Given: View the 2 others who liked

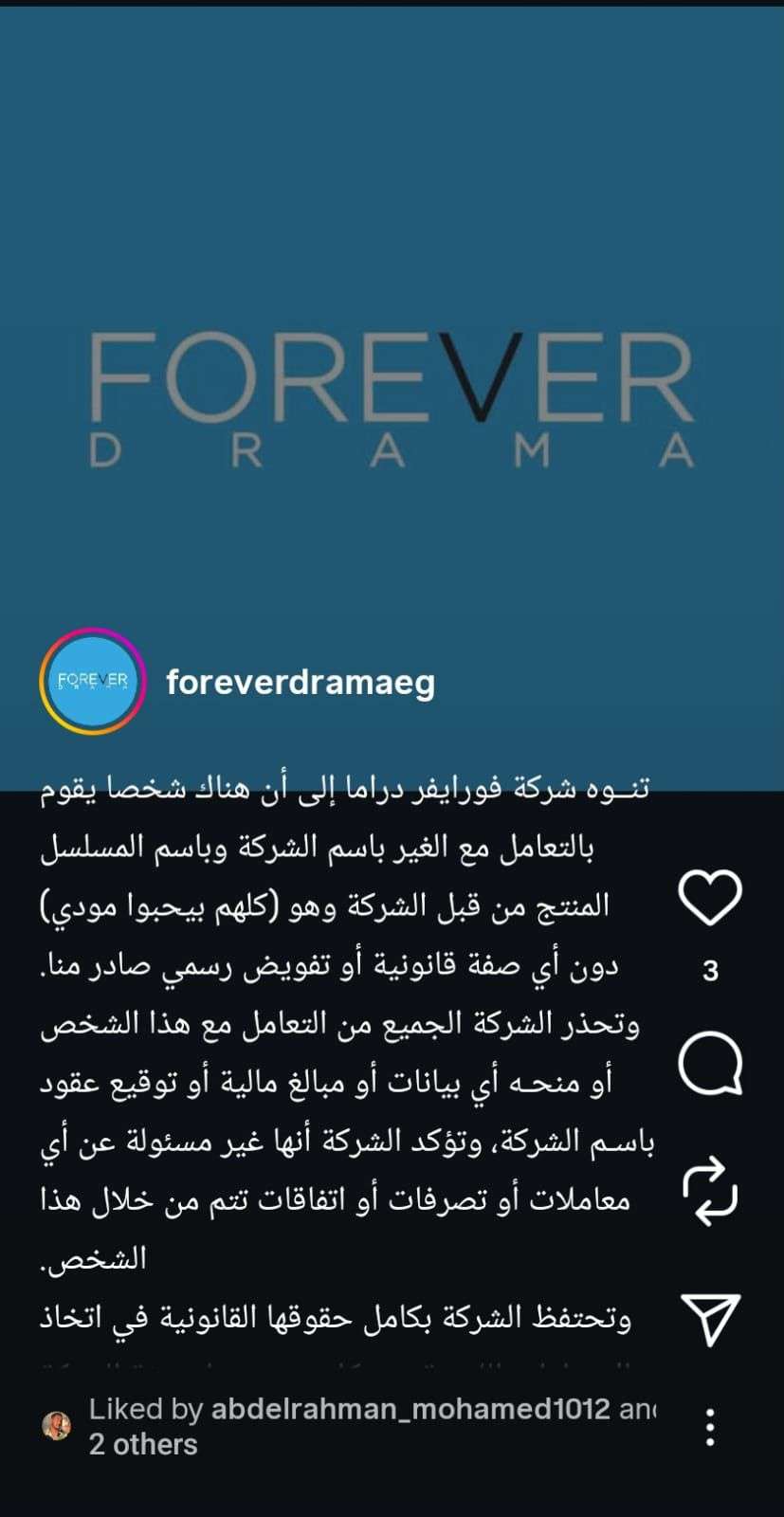Looking at the screenshot, I should 143,1445.
